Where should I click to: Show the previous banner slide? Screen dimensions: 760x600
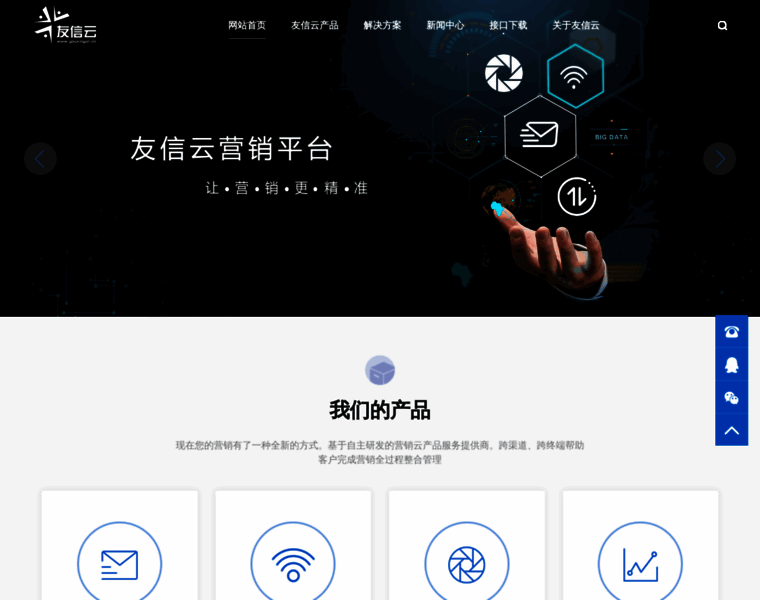[40, 158]
